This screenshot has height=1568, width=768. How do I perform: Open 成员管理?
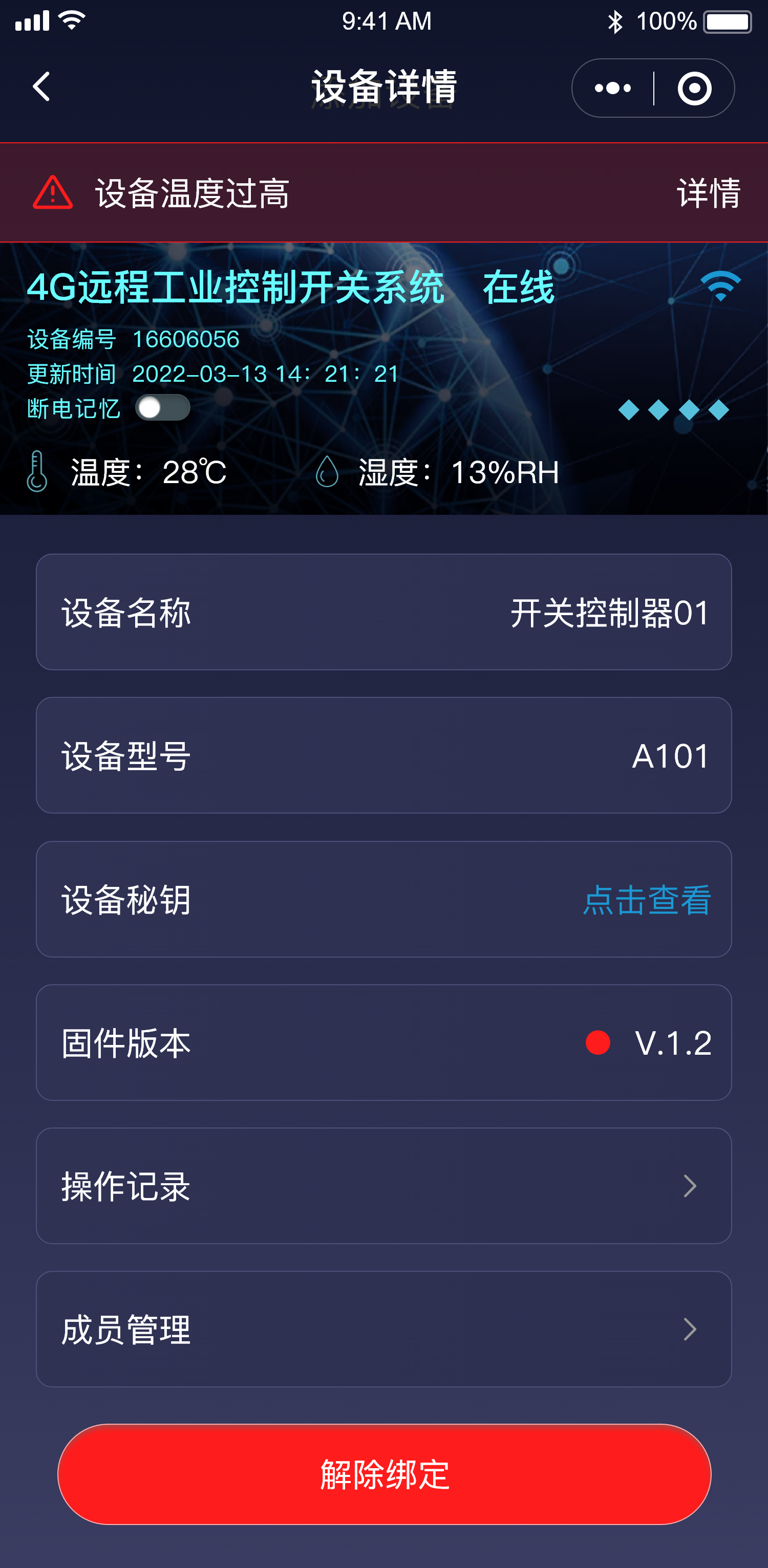pyautogui.click(x=383, y=1329)
